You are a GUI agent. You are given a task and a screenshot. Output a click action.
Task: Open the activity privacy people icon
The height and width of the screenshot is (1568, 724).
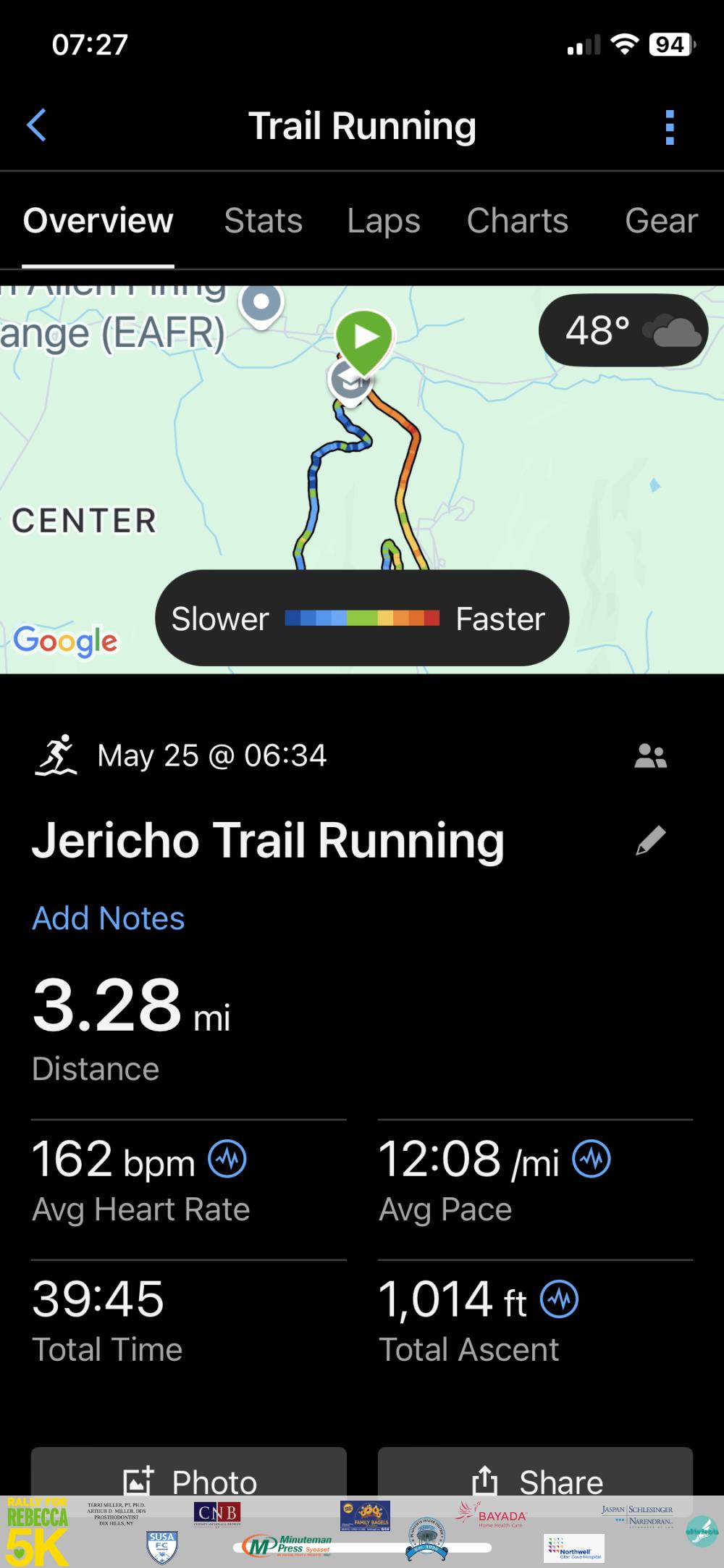[650, 756]
